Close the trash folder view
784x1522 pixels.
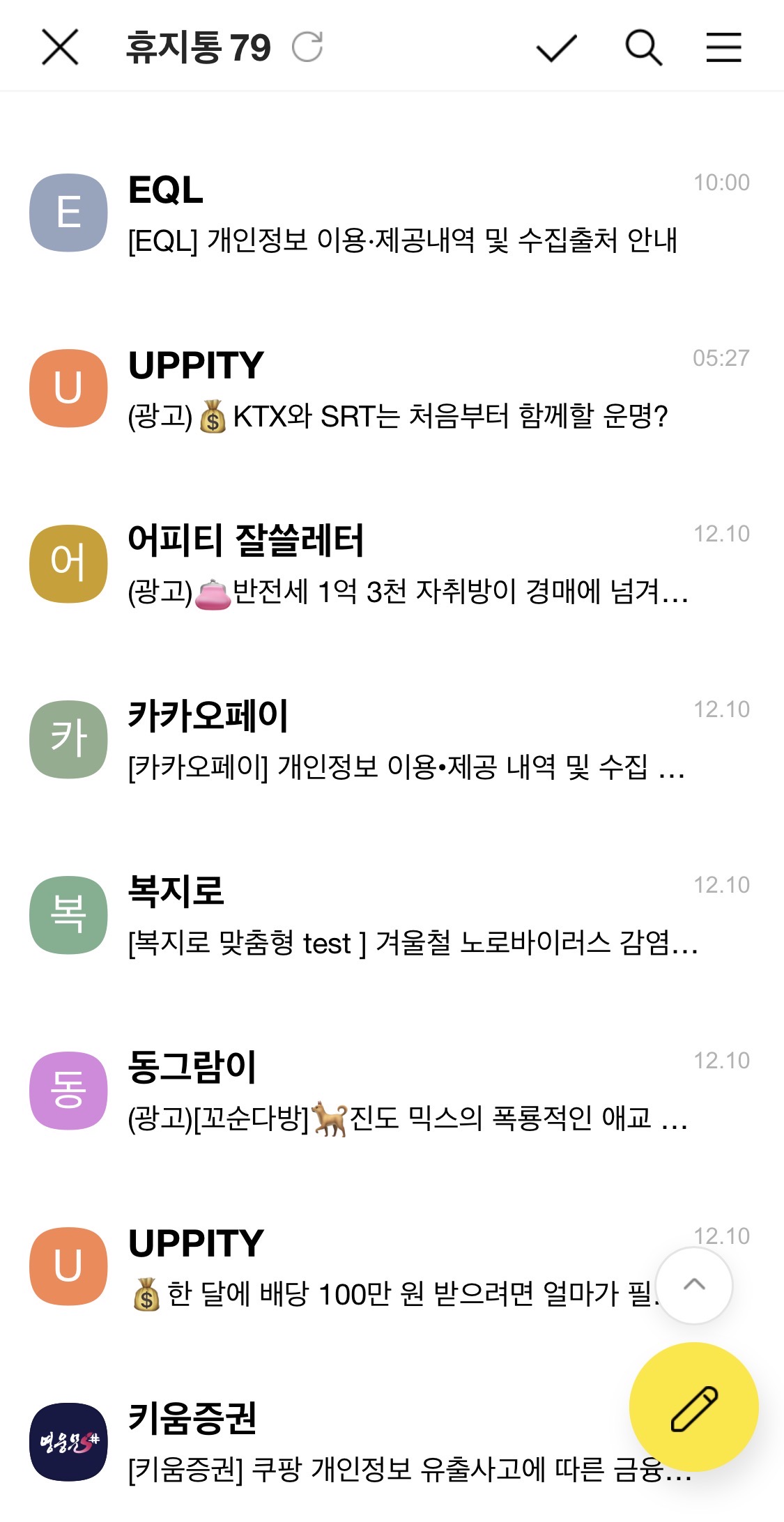pos(60,47)
